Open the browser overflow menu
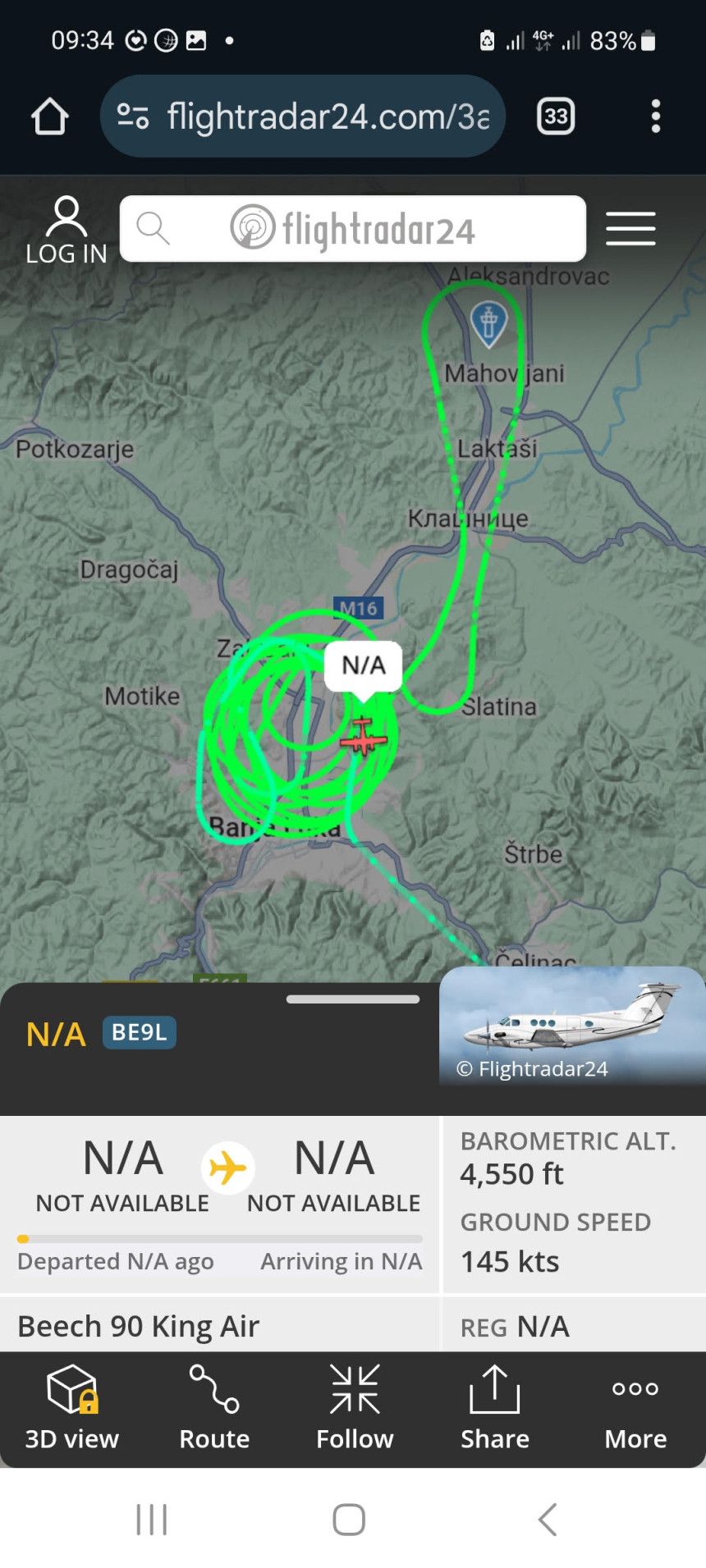Screen dimensions: 706x1568 [655, 117]
